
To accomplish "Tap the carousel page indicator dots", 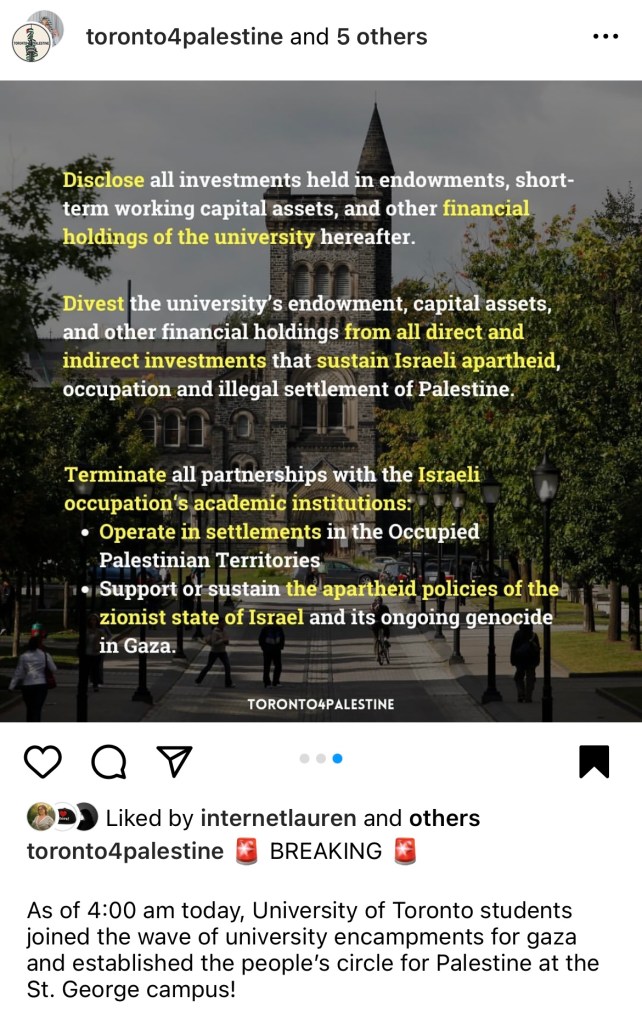I will [x=321, y=758].
